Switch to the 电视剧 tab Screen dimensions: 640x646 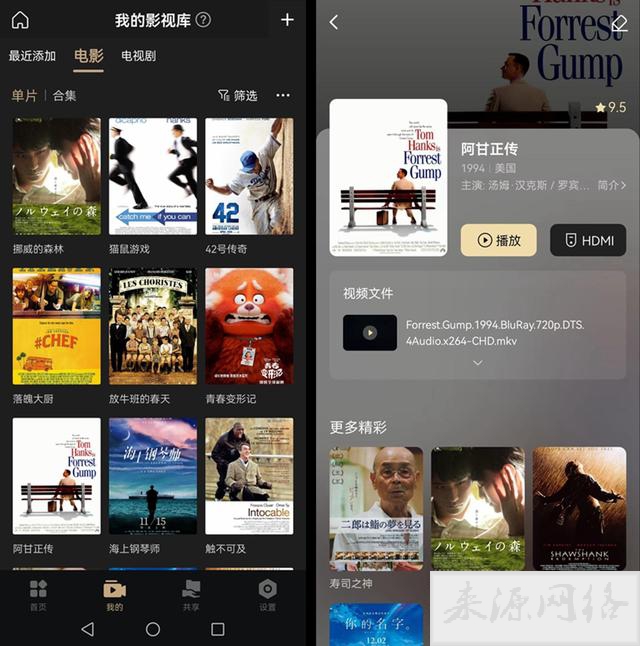[139, 56]
